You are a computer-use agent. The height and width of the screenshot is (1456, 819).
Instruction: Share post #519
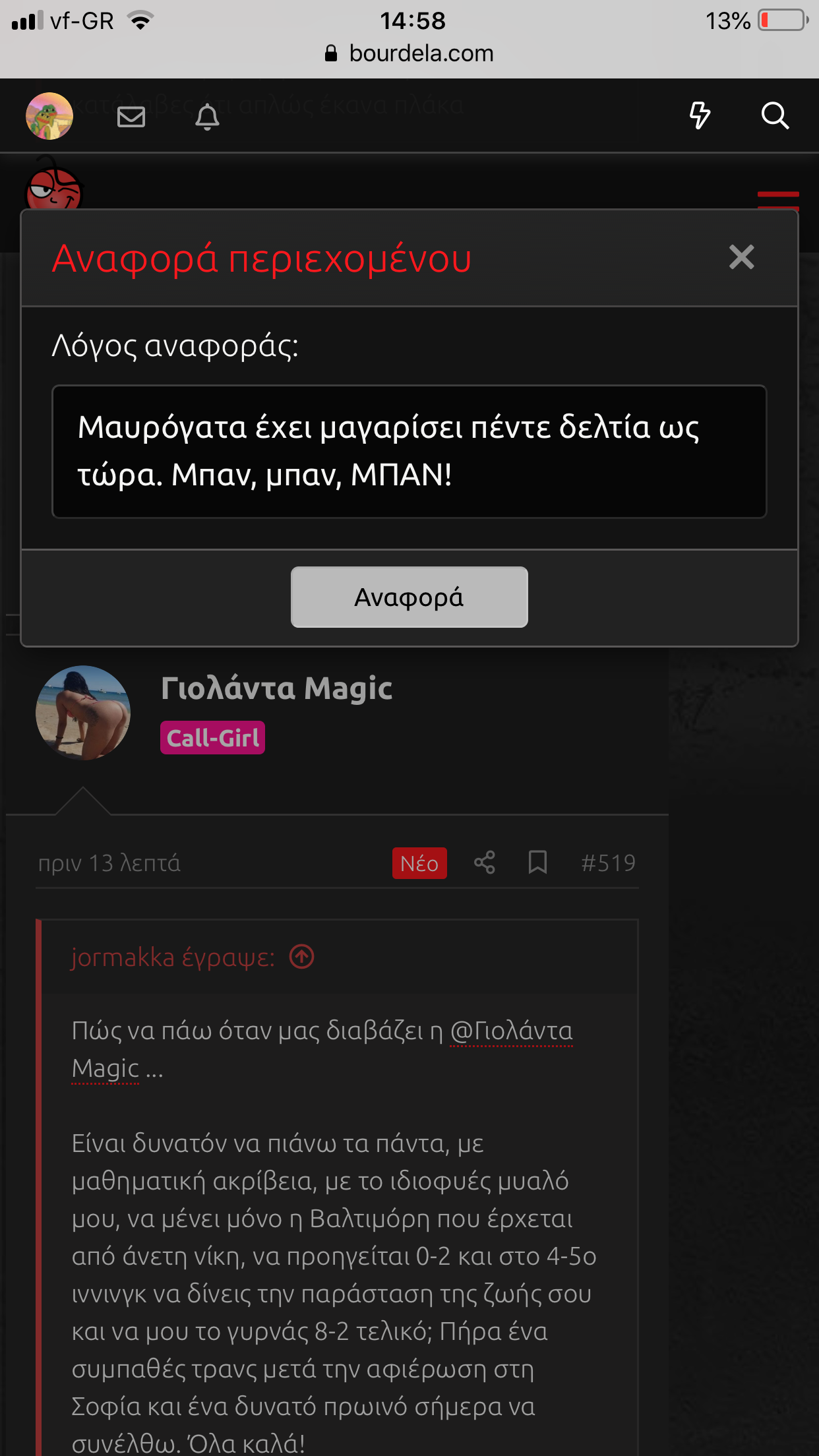485,863
